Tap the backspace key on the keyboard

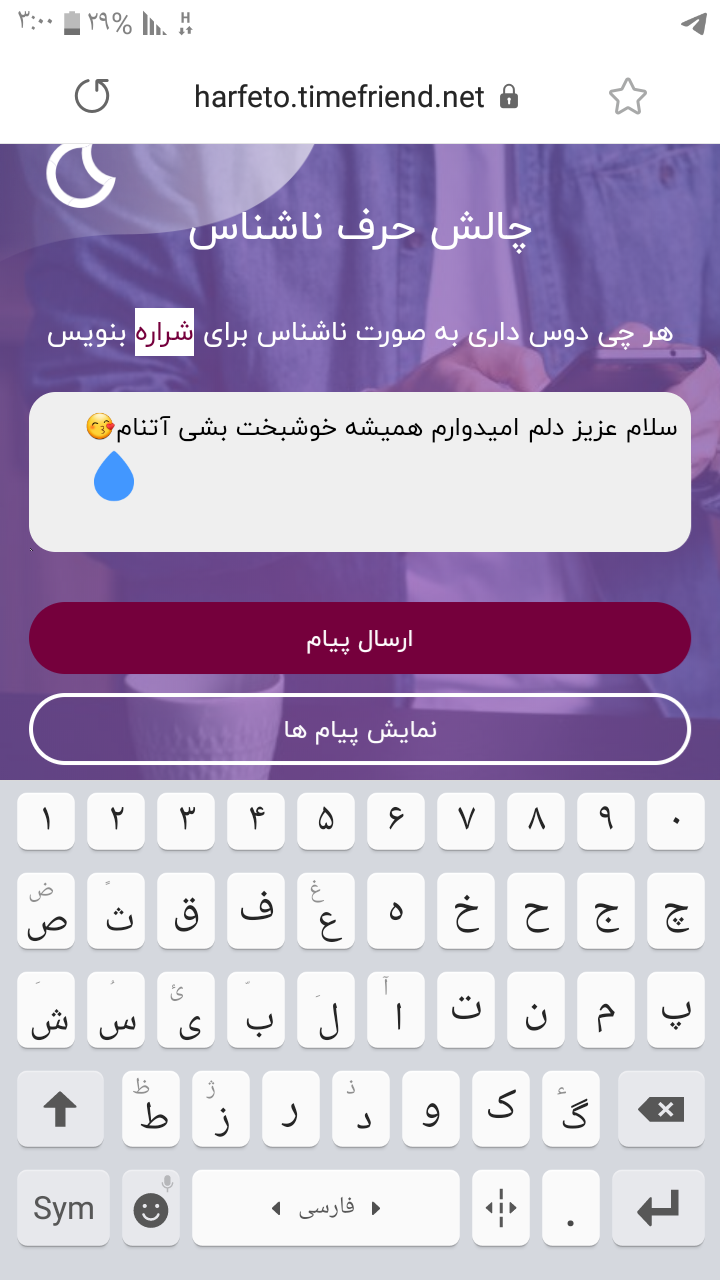point(660,1109)
